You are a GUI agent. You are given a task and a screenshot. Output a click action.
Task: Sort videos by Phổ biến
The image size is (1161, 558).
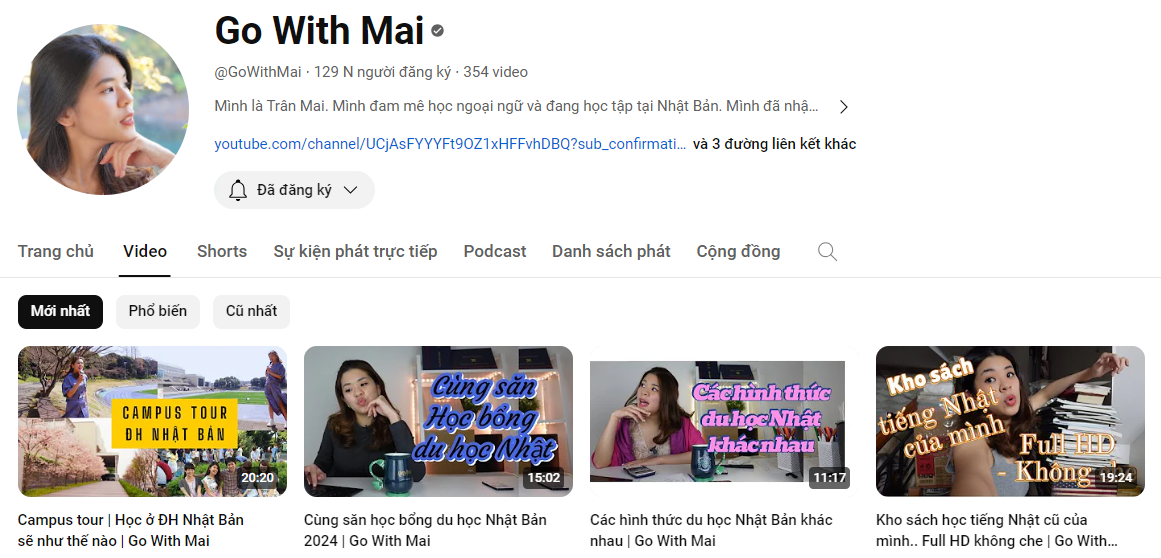pyautogui.click(x=157, y=311)
